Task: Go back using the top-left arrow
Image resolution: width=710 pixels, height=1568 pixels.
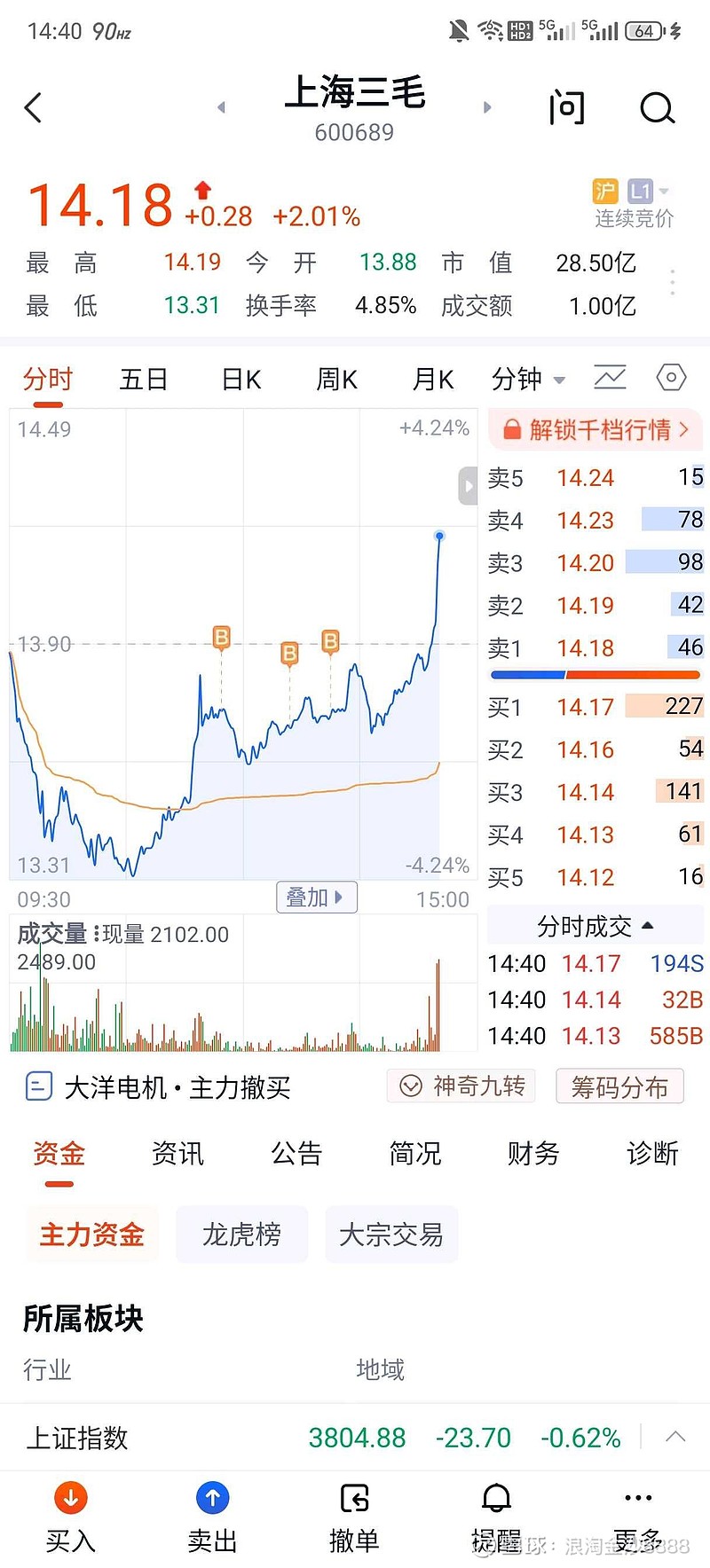Action: tap(34, 108)
